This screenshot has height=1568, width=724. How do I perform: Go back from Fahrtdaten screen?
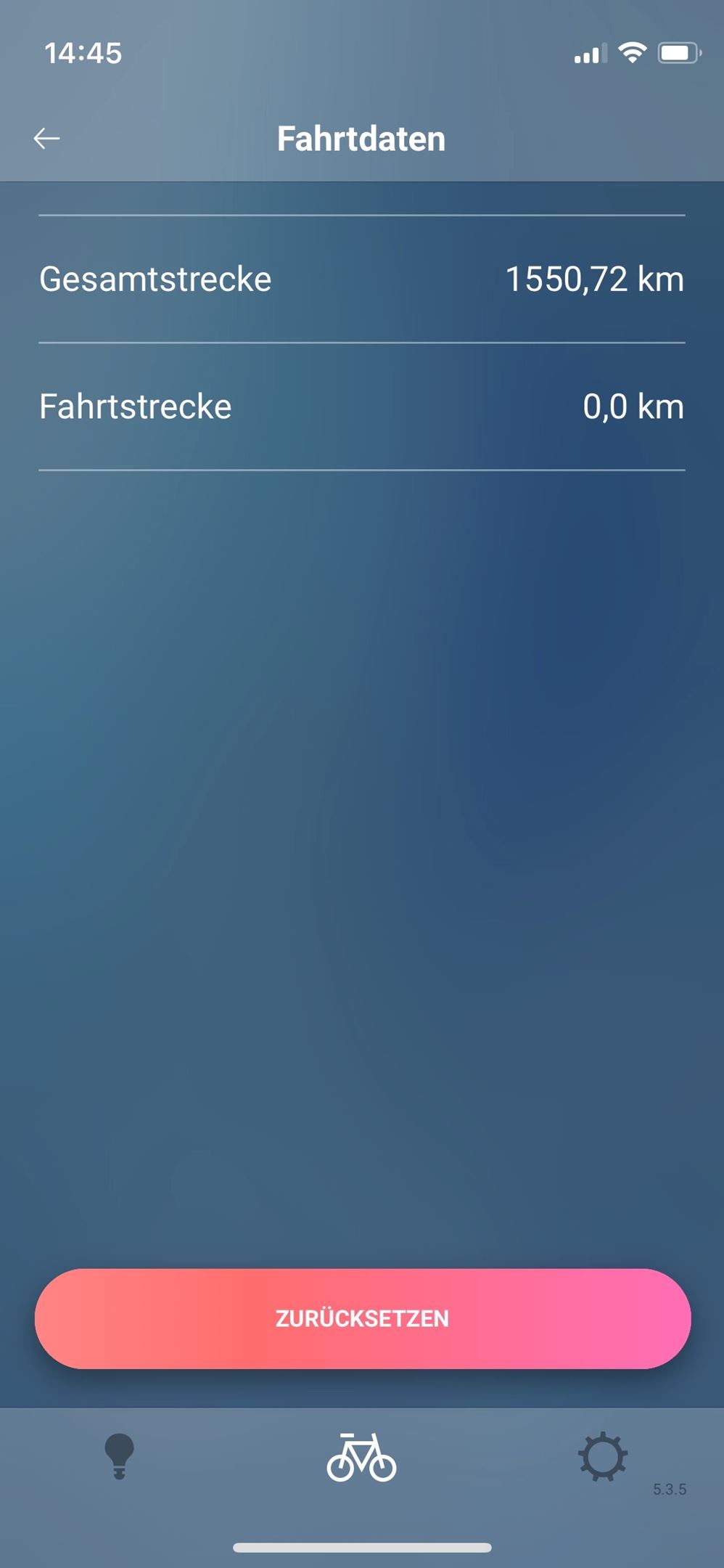click(47, 138)
